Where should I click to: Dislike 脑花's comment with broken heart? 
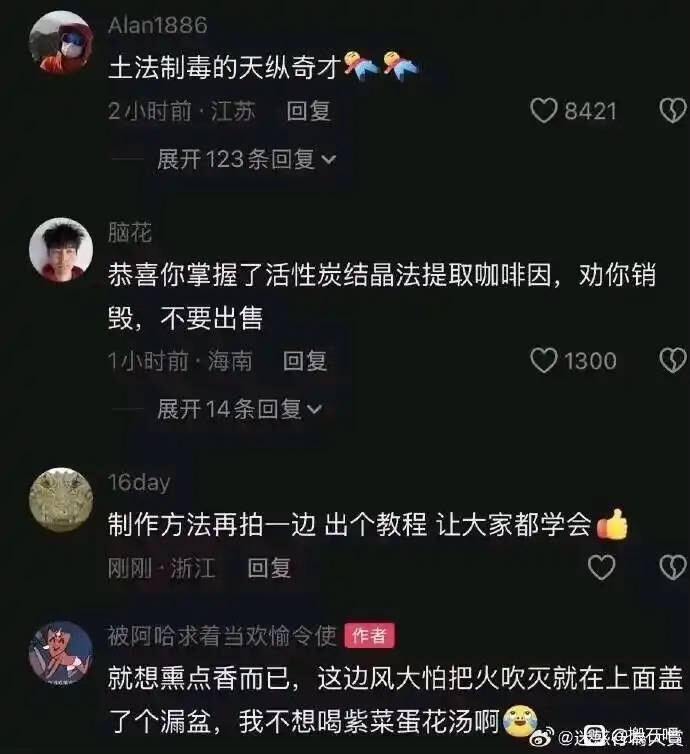point(673,360)
